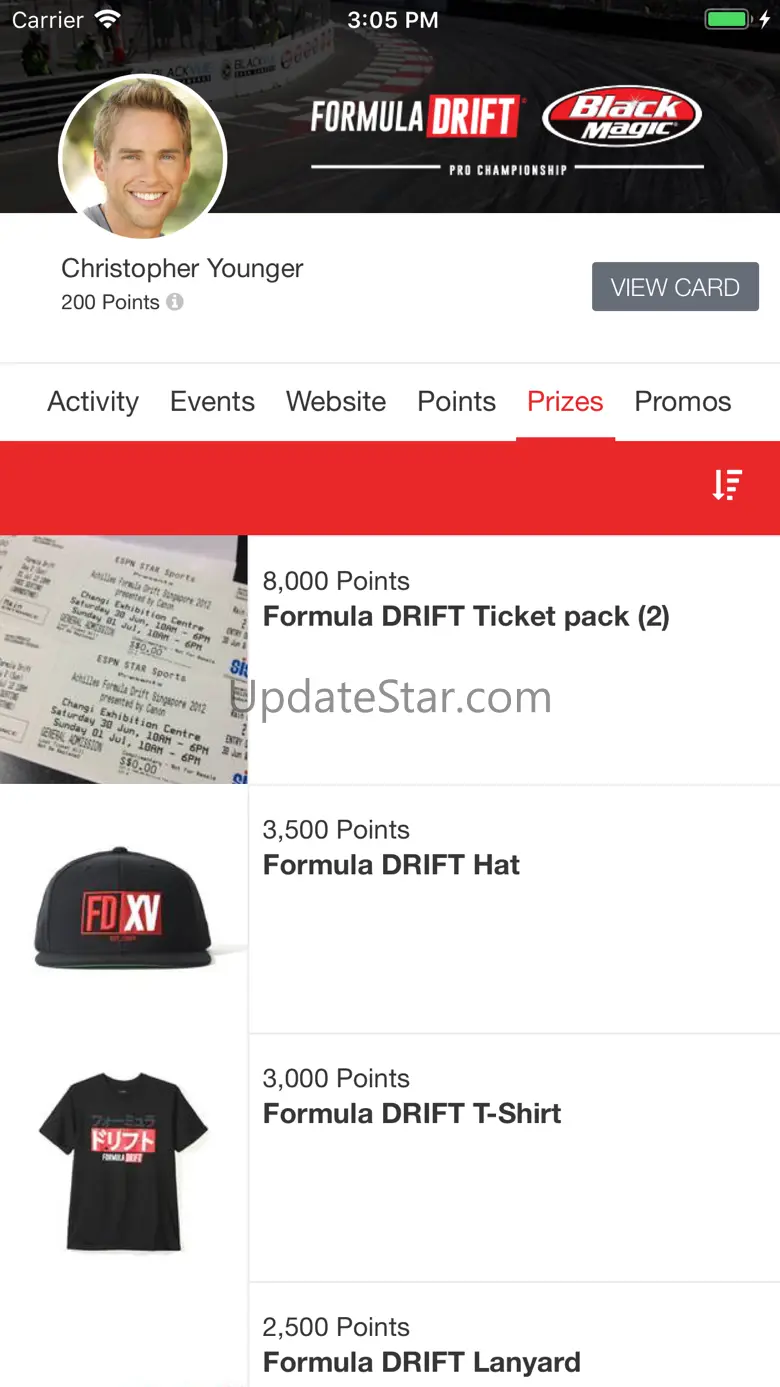View the Formula DRIFT T-Shirt prize
780x1387 pixels.
pos(412,1113)
